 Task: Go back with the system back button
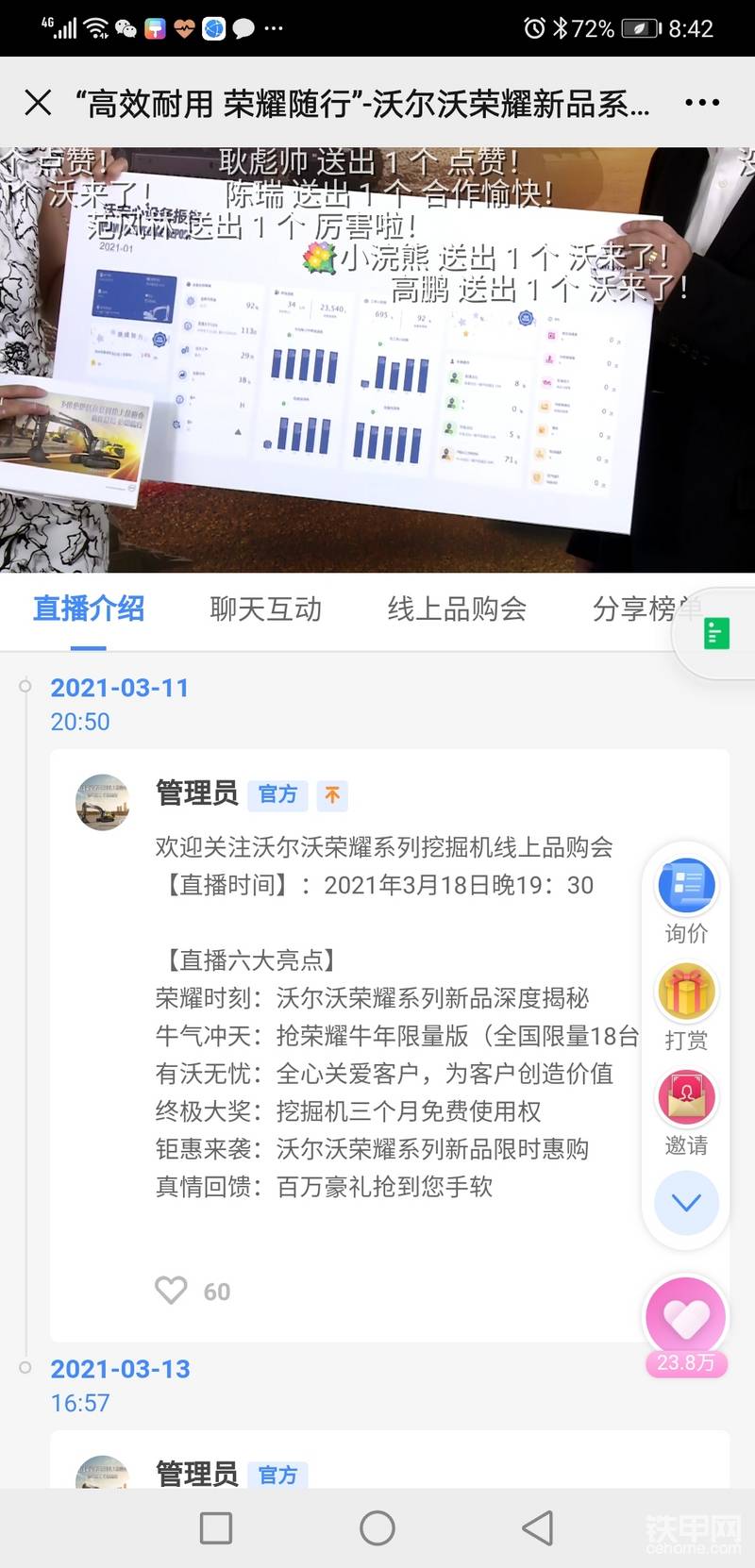[538, 1527]
